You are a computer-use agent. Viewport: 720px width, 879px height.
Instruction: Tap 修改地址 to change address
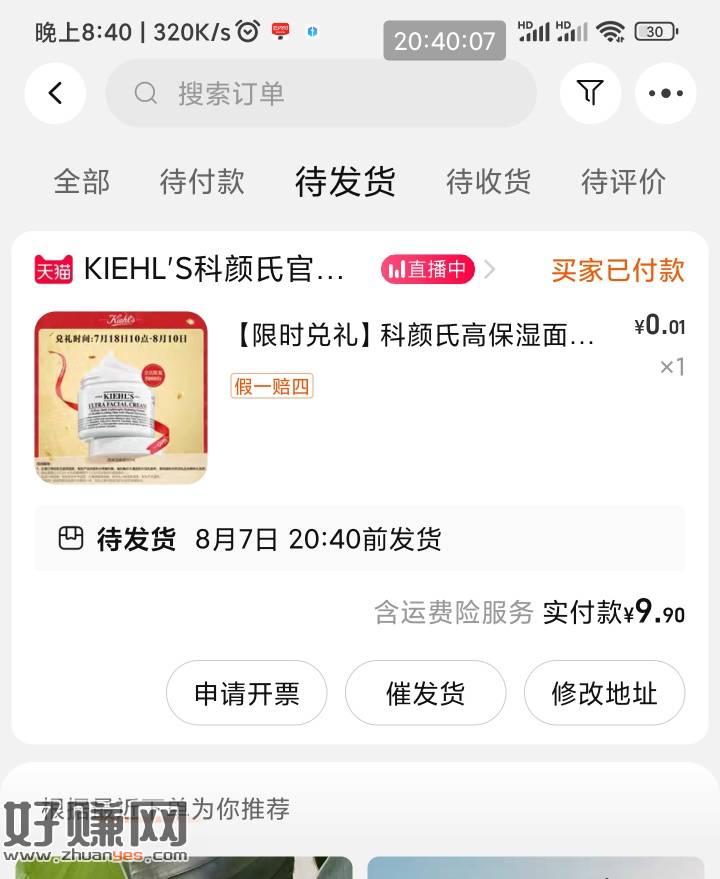click(x=604, y=693)
